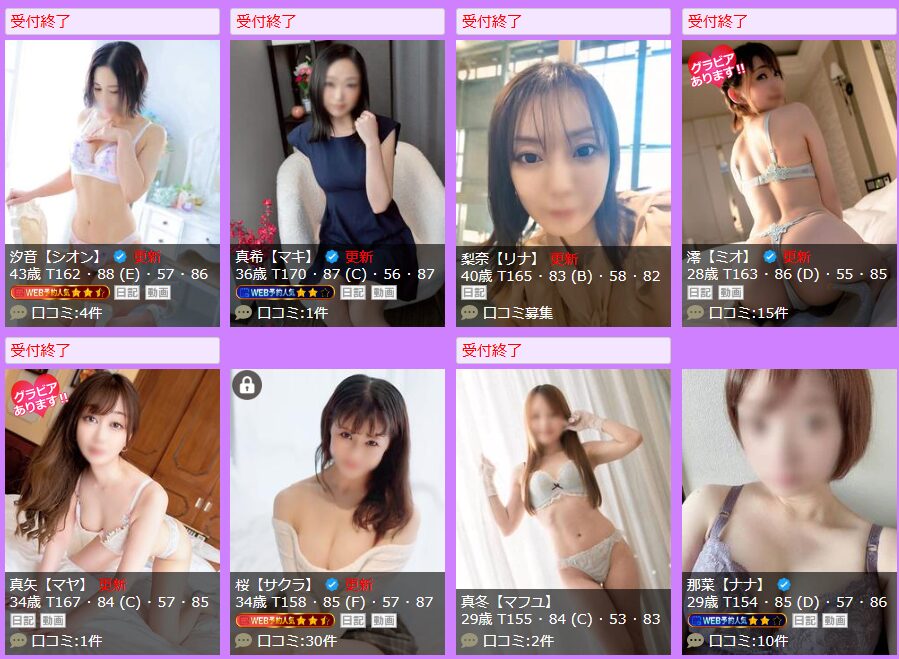Open the 動画 tag on 真希【マキ】's card
This screenshot has height=659, width=899.
384,293
